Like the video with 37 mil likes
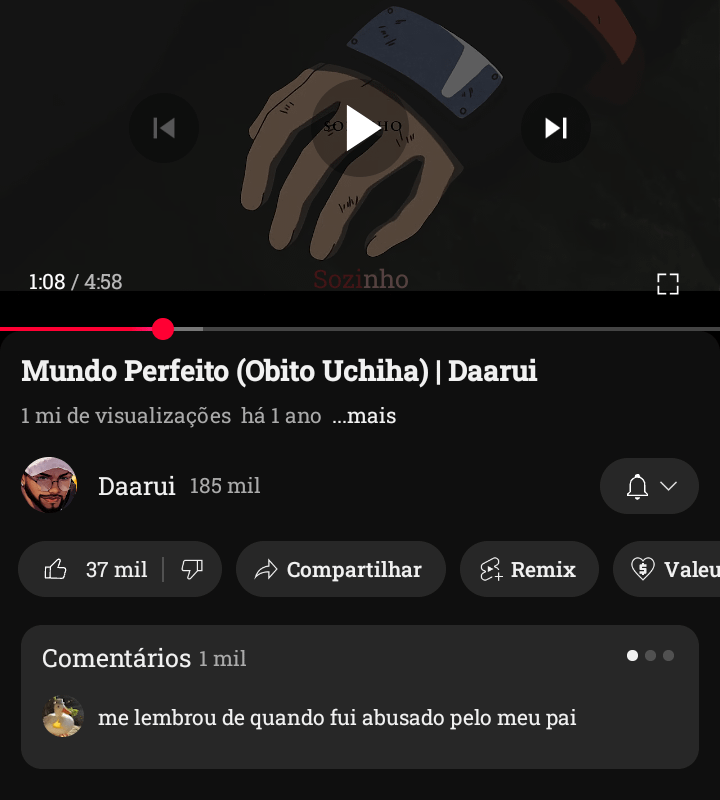The width and height of the screenshot is (720, 800). point(93,570)
